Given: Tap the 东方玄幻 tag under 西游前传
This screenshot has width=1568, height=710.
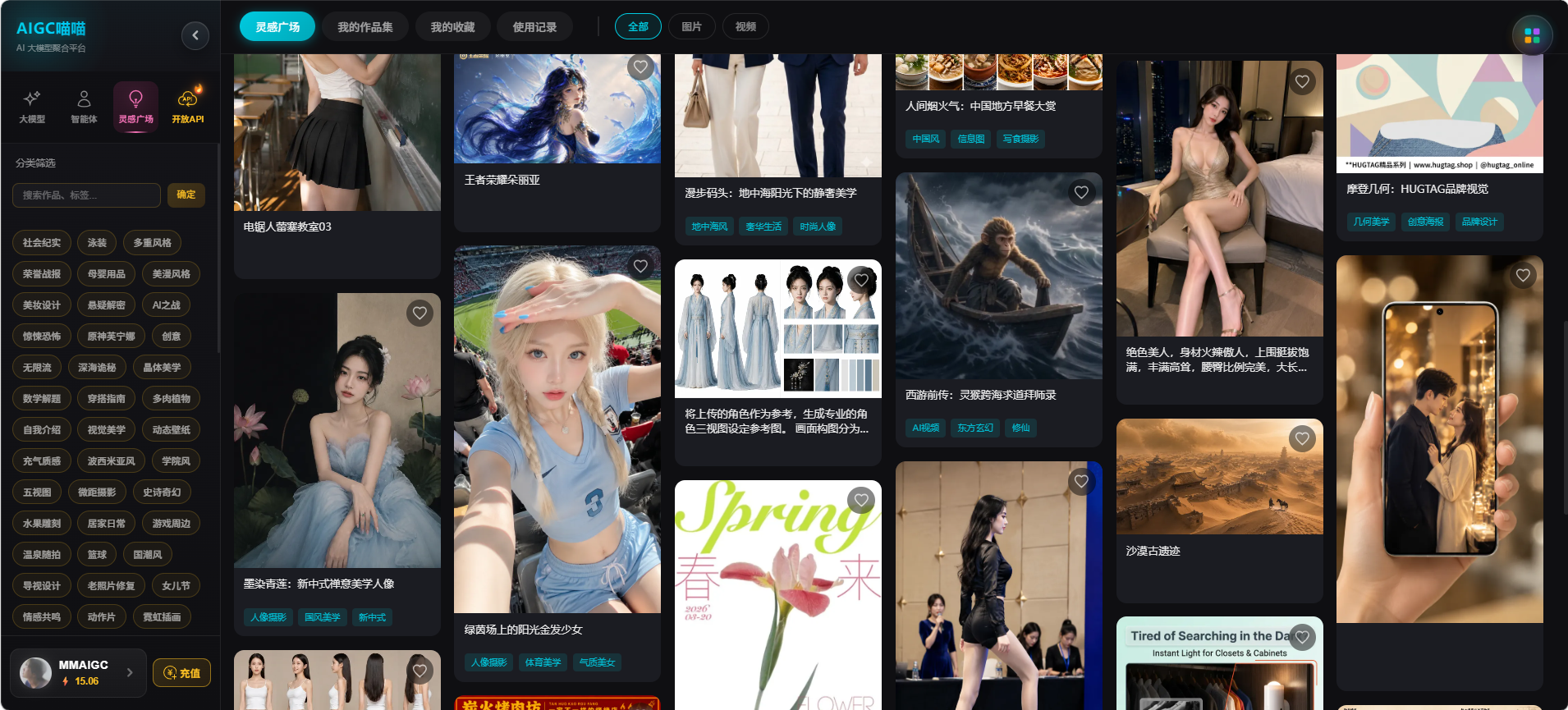Looking at the screenshot, I should pyautogui.click(x=975, y=428).
